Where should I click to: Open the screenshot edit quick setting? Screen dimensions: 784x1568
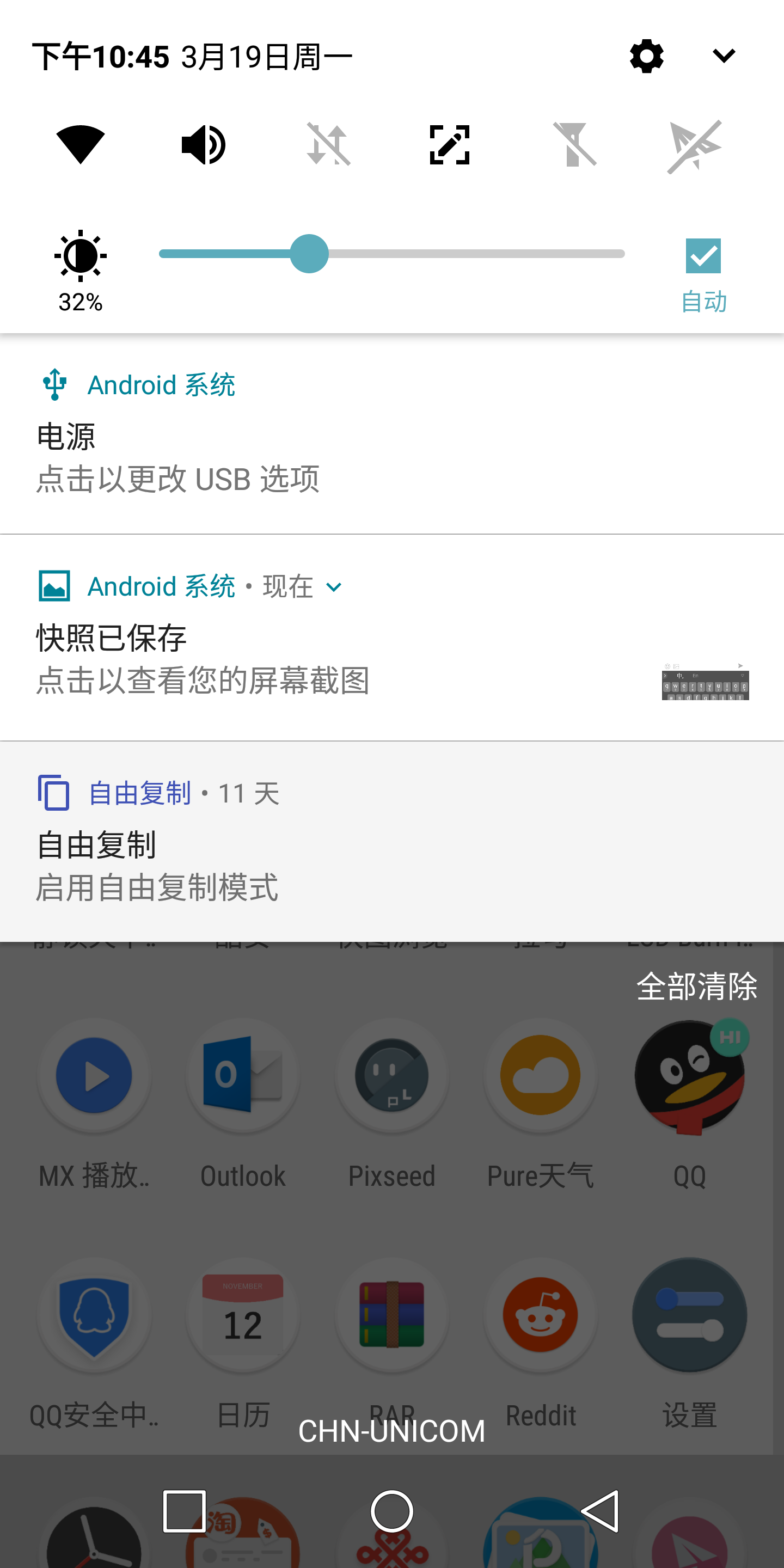click(x=449, y=144)
